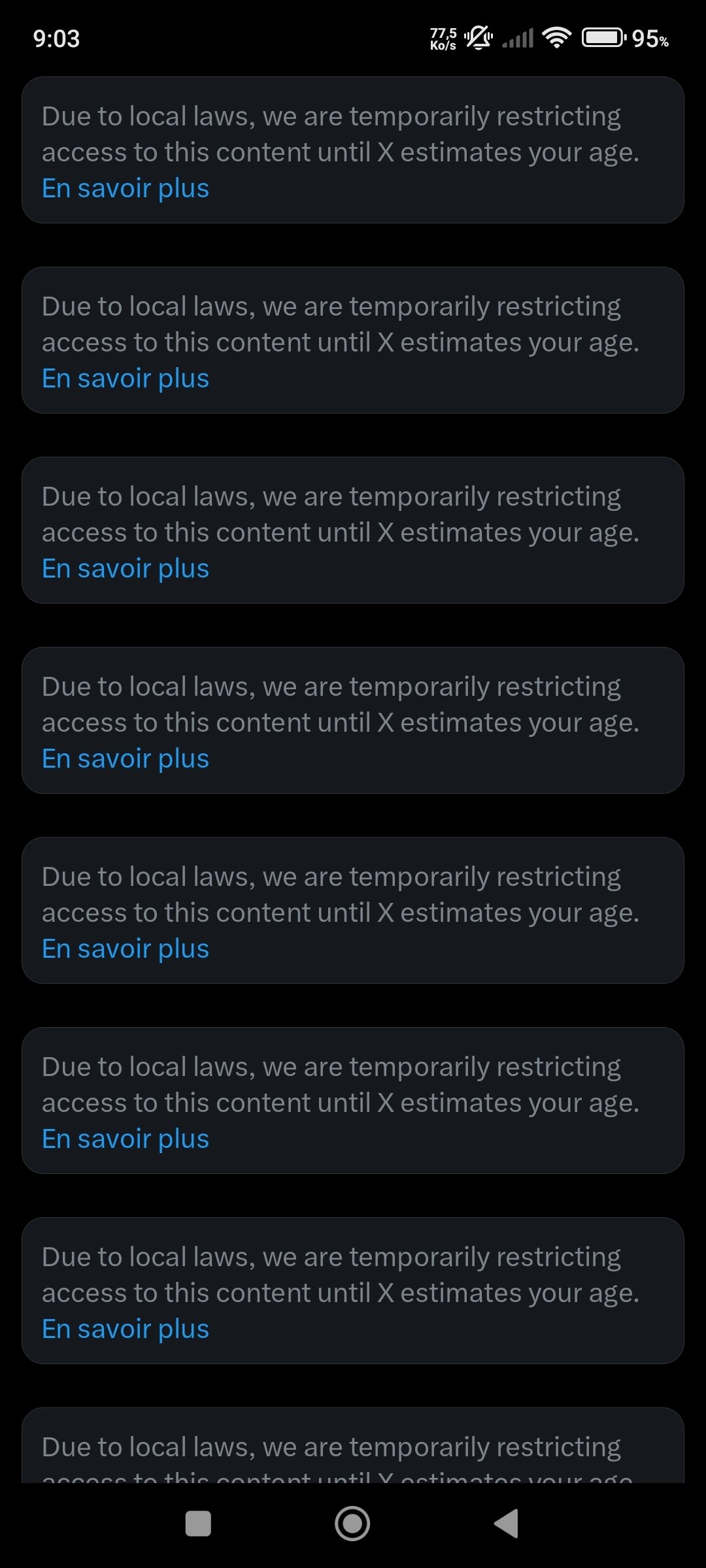
Task: Open En savoir plus in the first restriction notice
Action: 126,189
